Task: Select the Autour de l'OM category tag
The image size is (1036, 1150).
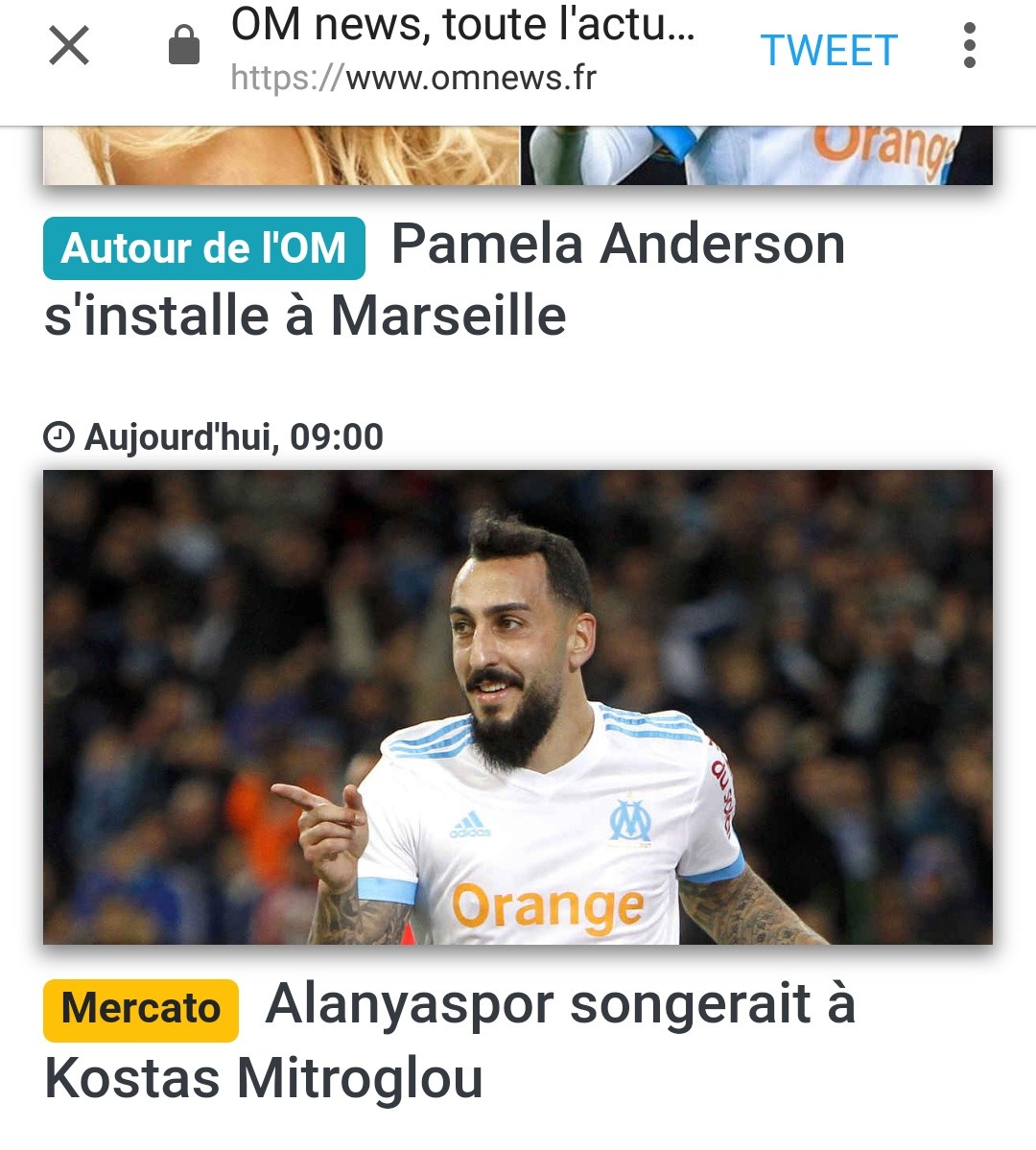Action: click(204, 248)
